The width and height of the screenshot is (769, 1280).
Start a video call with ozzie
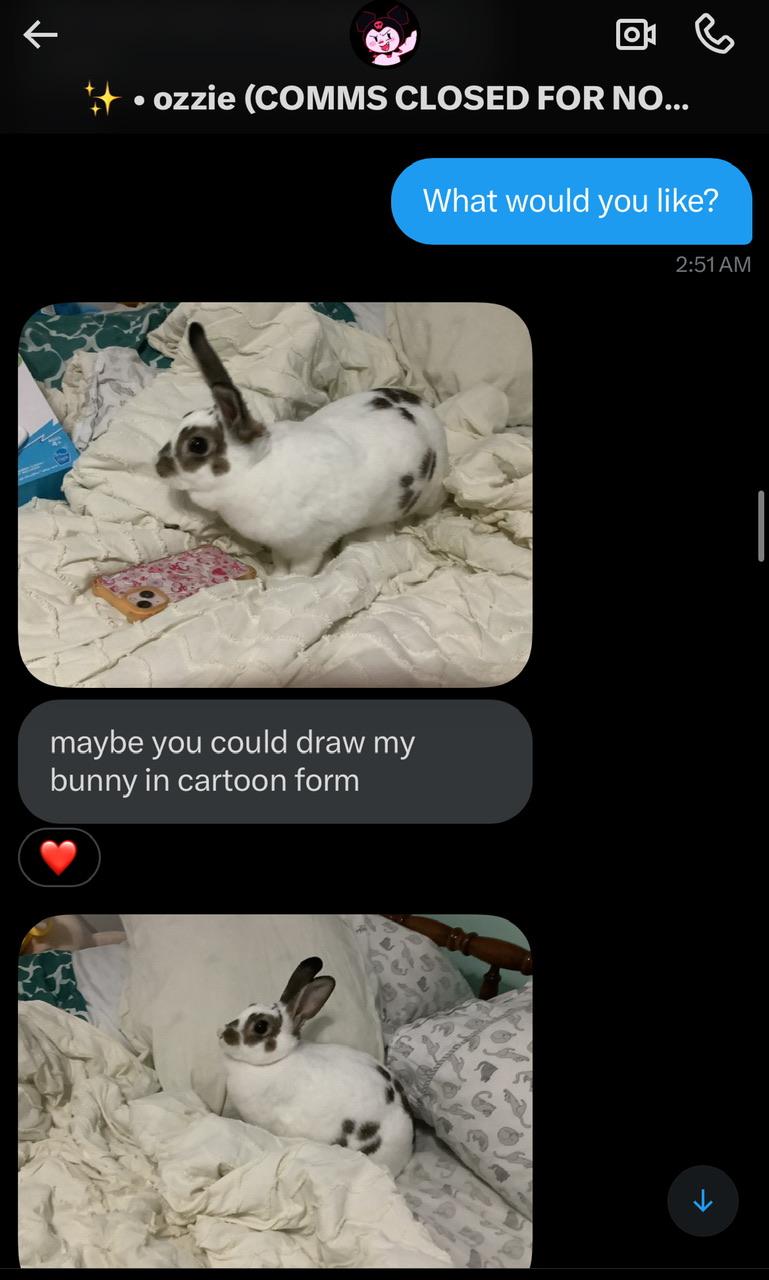[635, 36]
